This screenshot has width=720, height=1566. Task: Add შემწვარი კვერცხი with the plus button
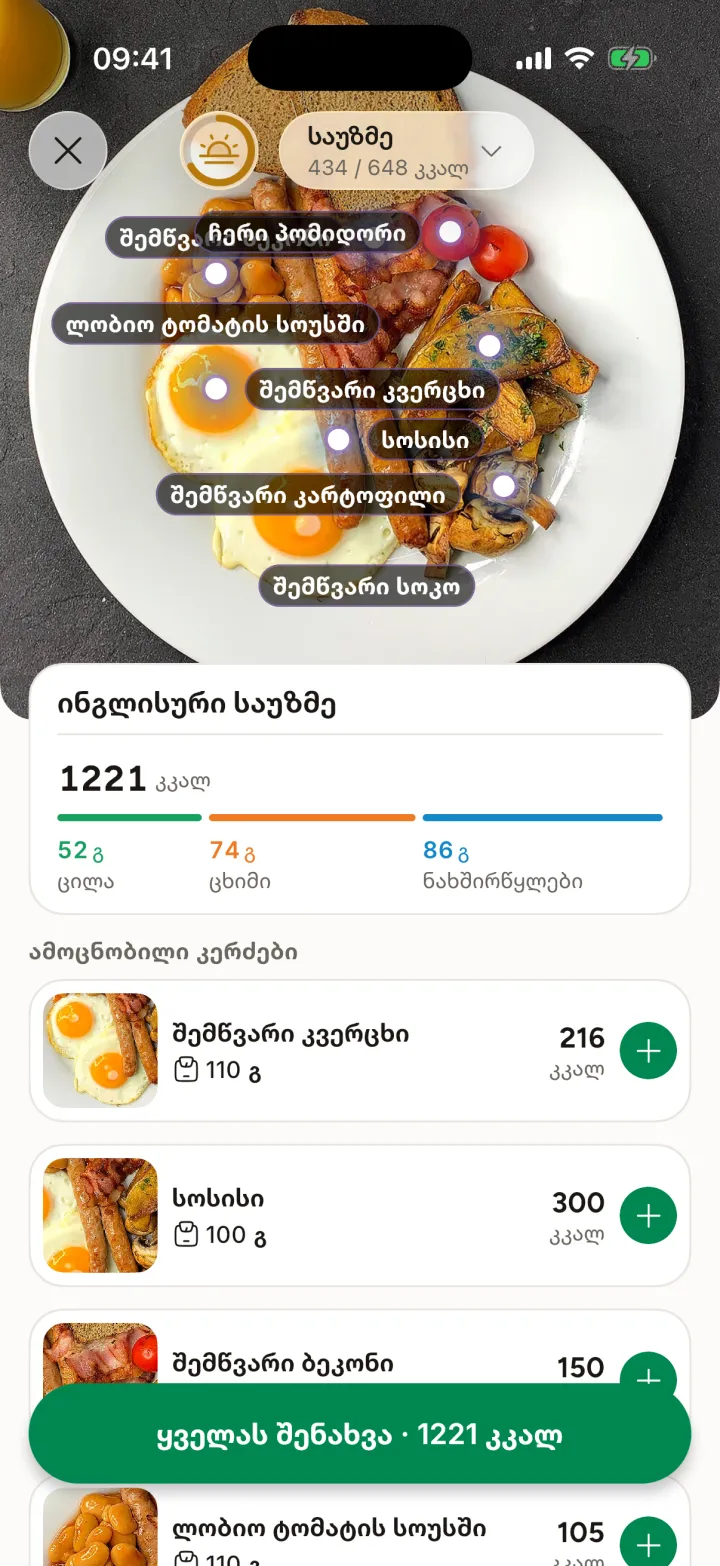[648, 1051]
